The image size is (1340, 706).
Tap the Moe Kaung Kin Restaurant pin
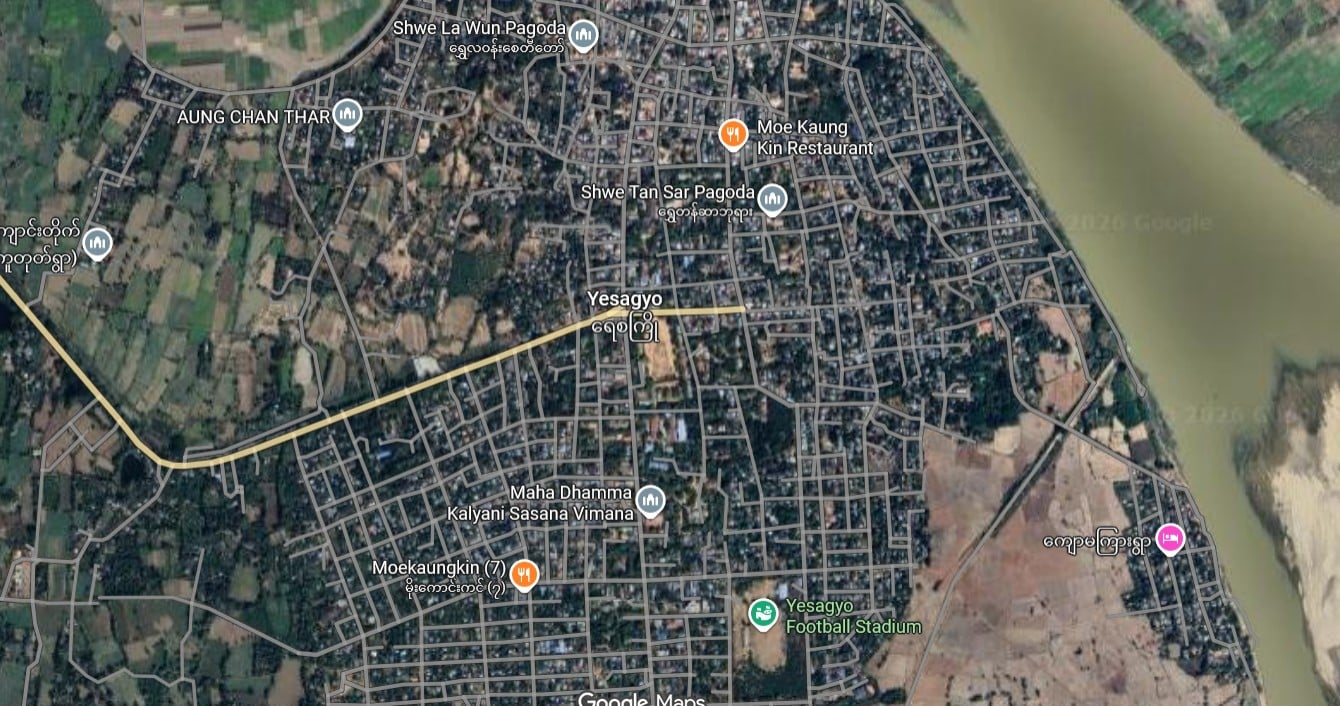click(733, 134)
